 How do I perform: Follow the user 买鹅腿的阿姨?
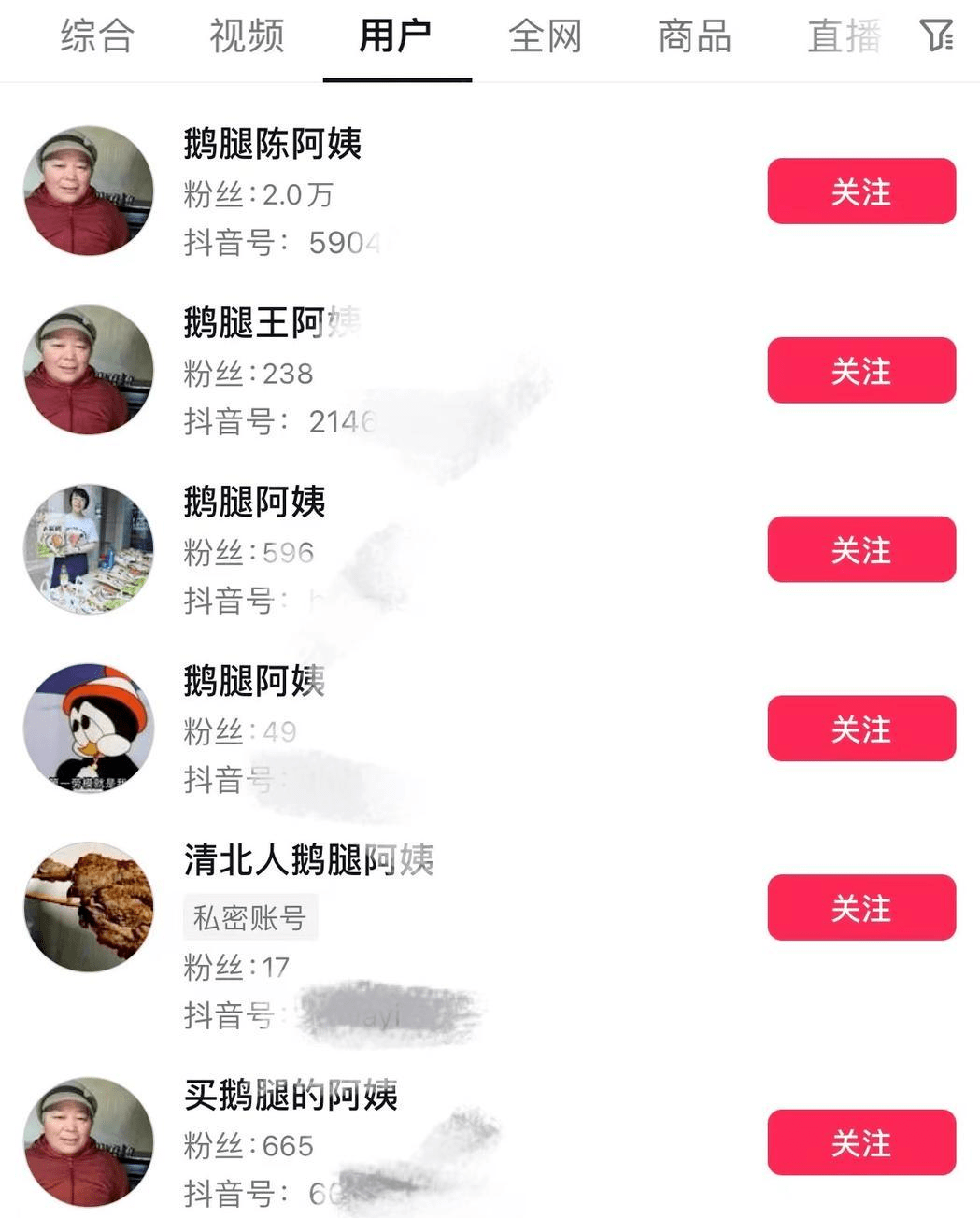pos(861,1142)
